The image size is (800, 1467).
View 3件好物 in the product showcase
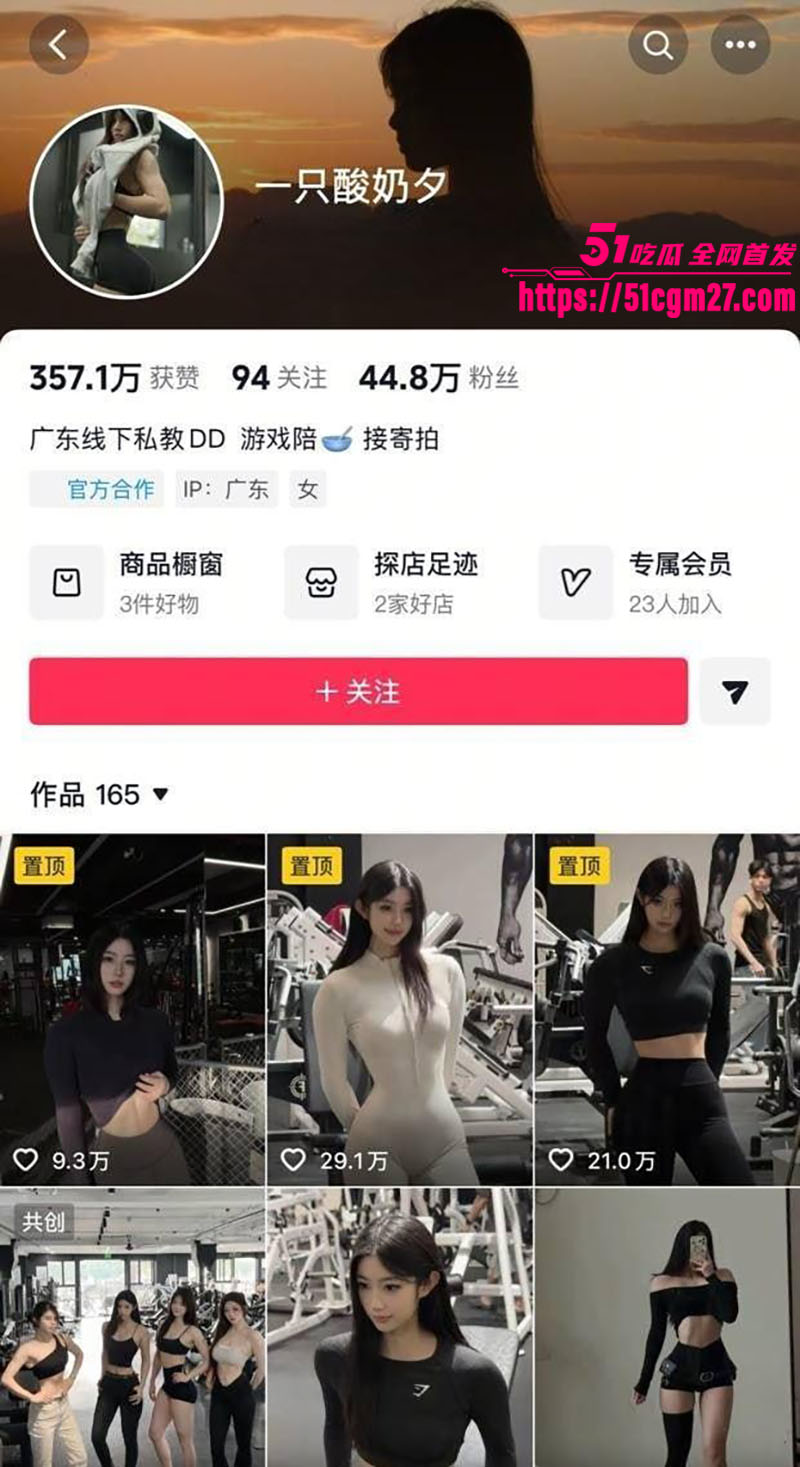pos(162,603)
